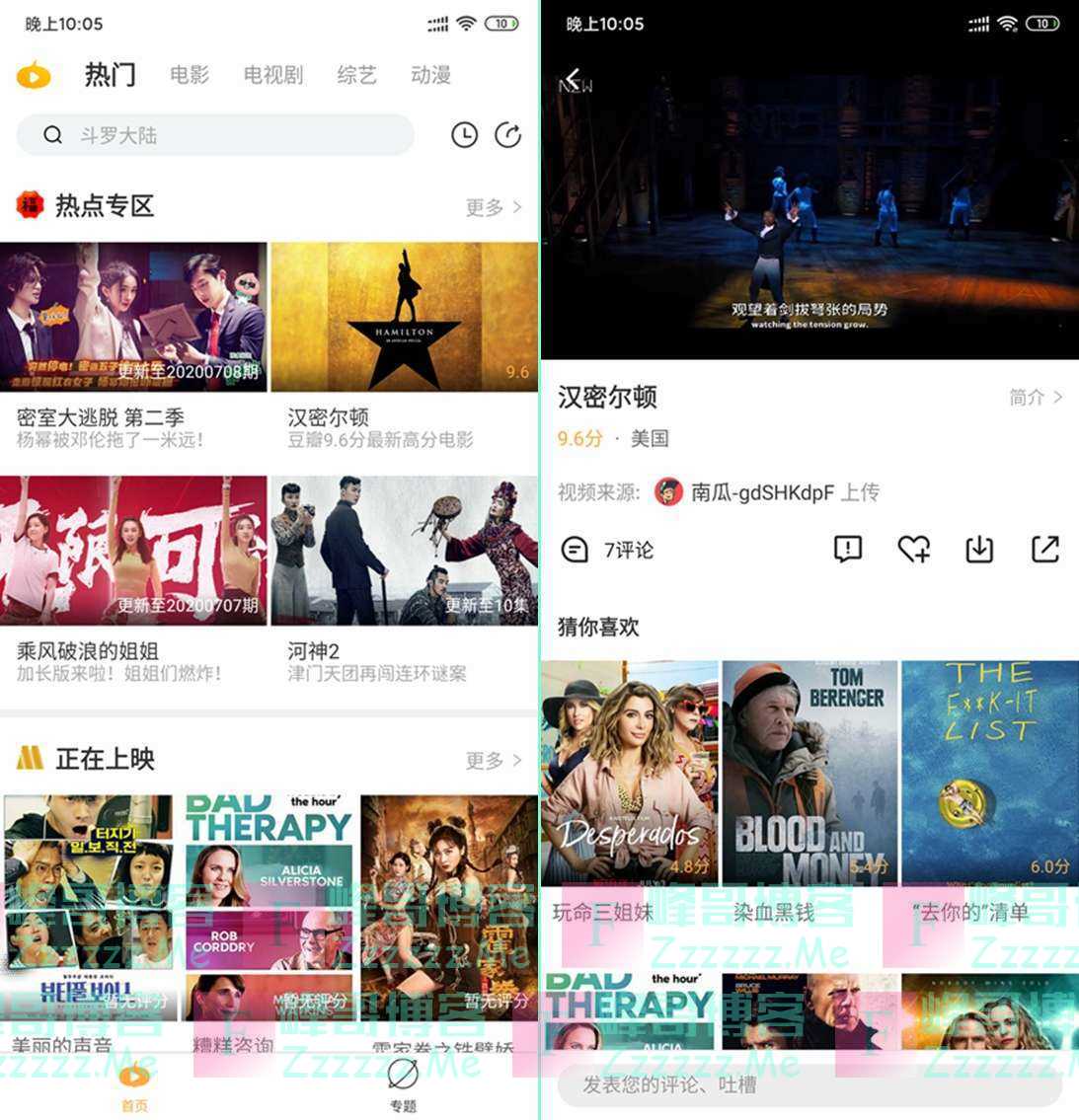
Task: Report this video via exclamation icon
Action: point(847,550)
